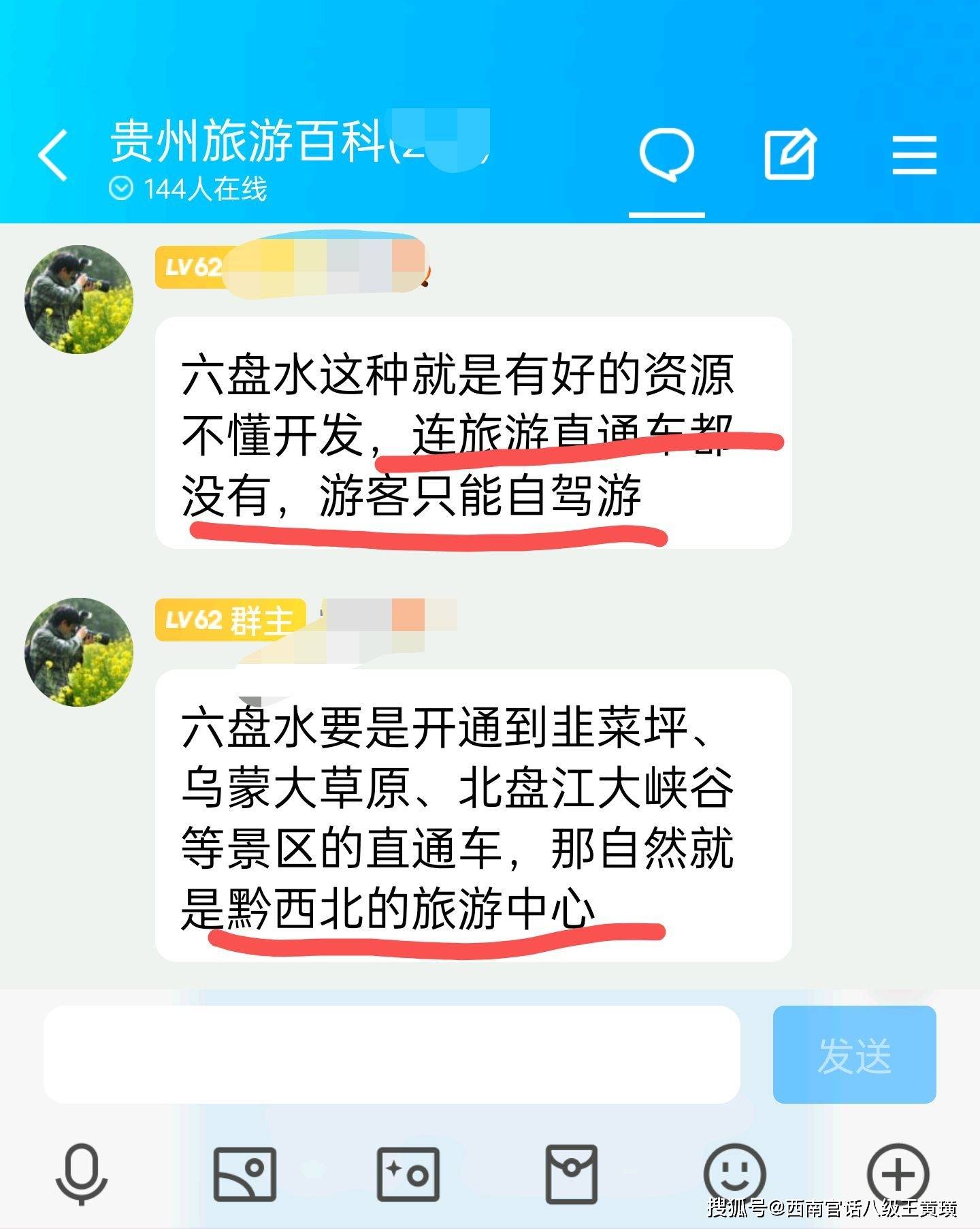Open the camera icon

(408, 1173)
